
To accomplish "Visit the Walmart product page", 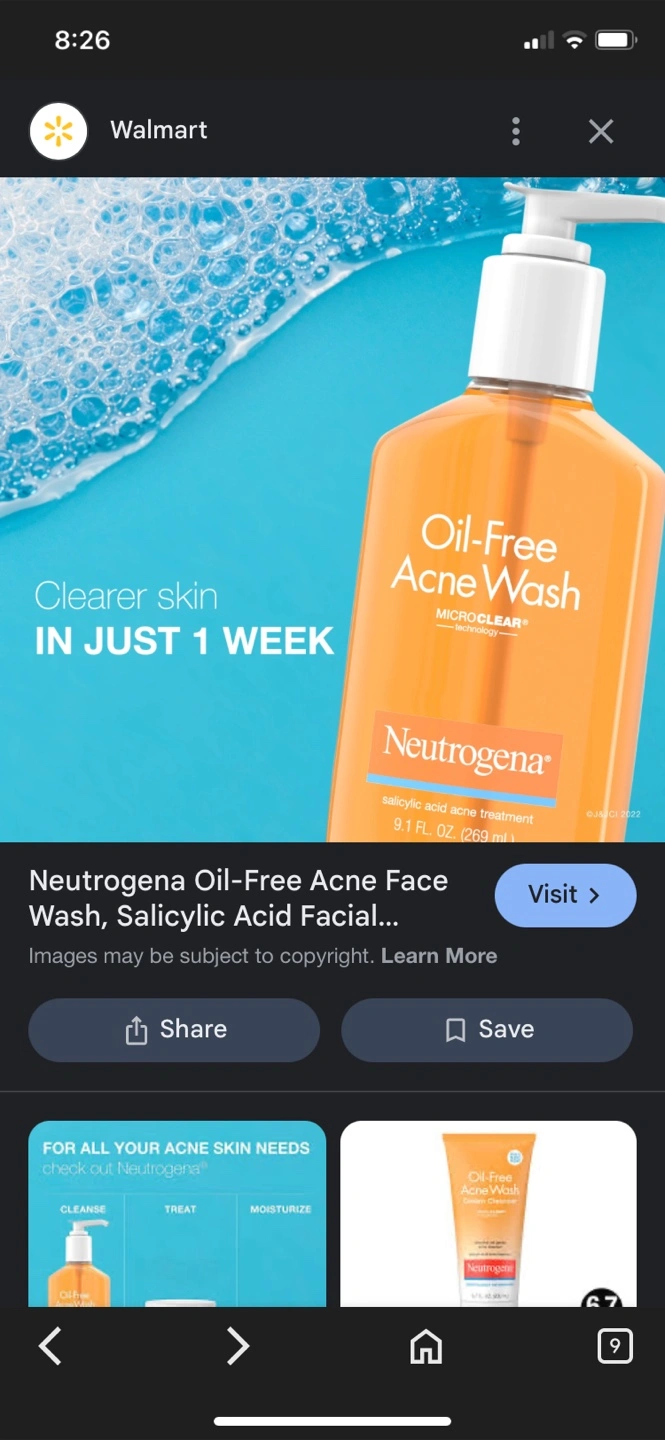I will (x=565, y=895).
